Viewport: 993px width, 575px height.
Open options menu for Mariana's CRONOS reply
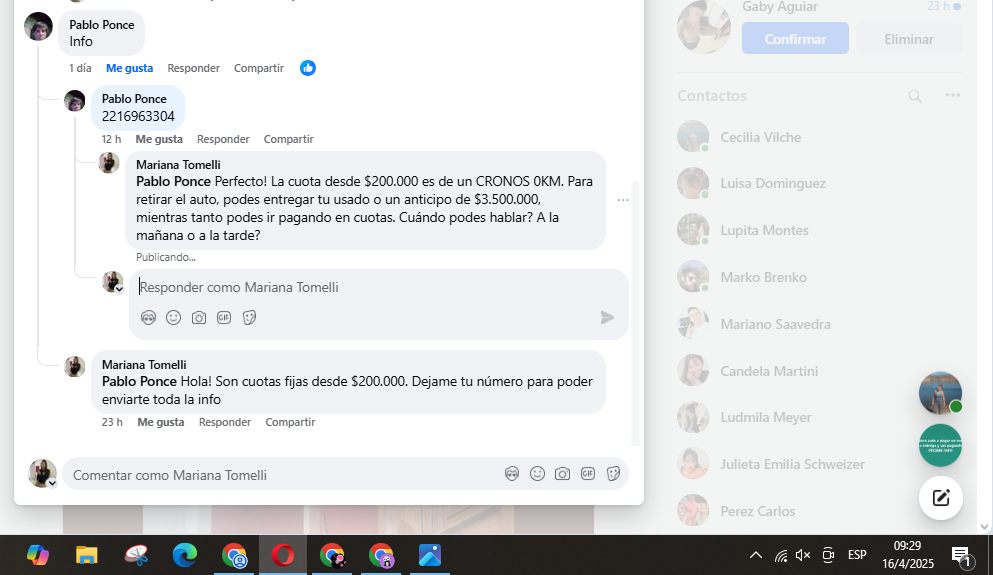tap(623, 200)
